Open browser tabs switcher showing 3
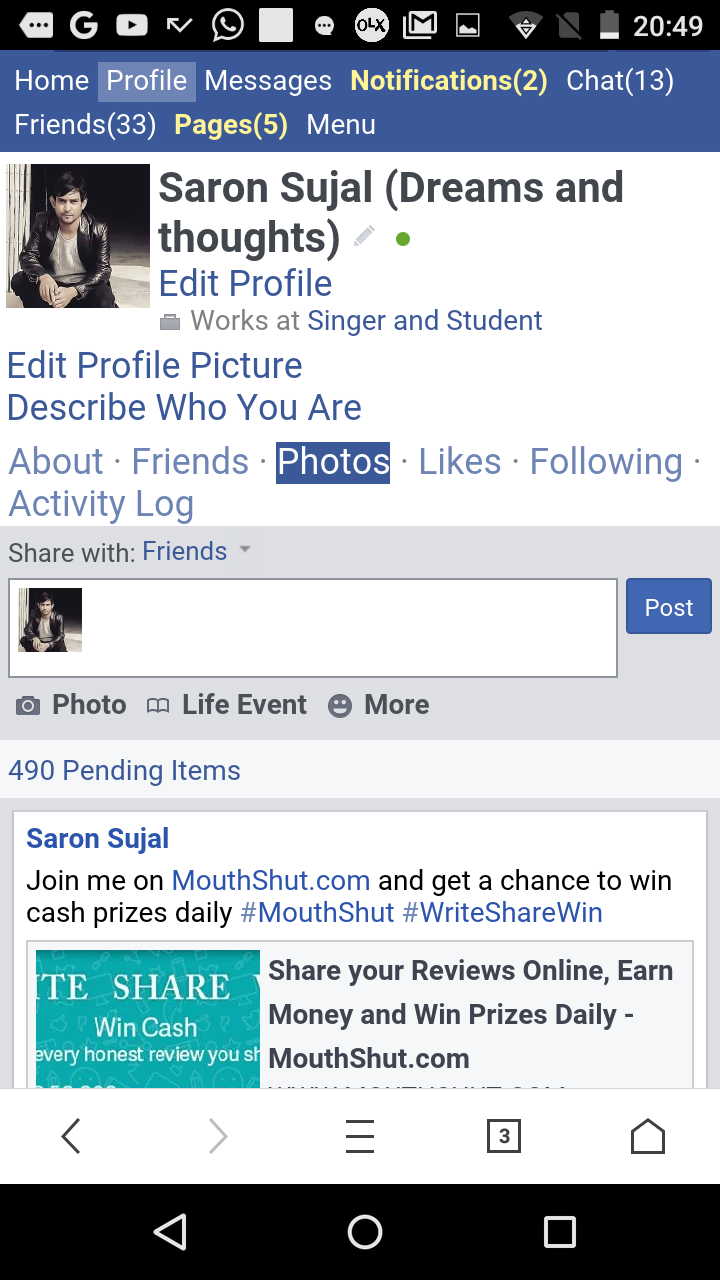This screenshot has width=720, height=1280. pos(503,1136)
